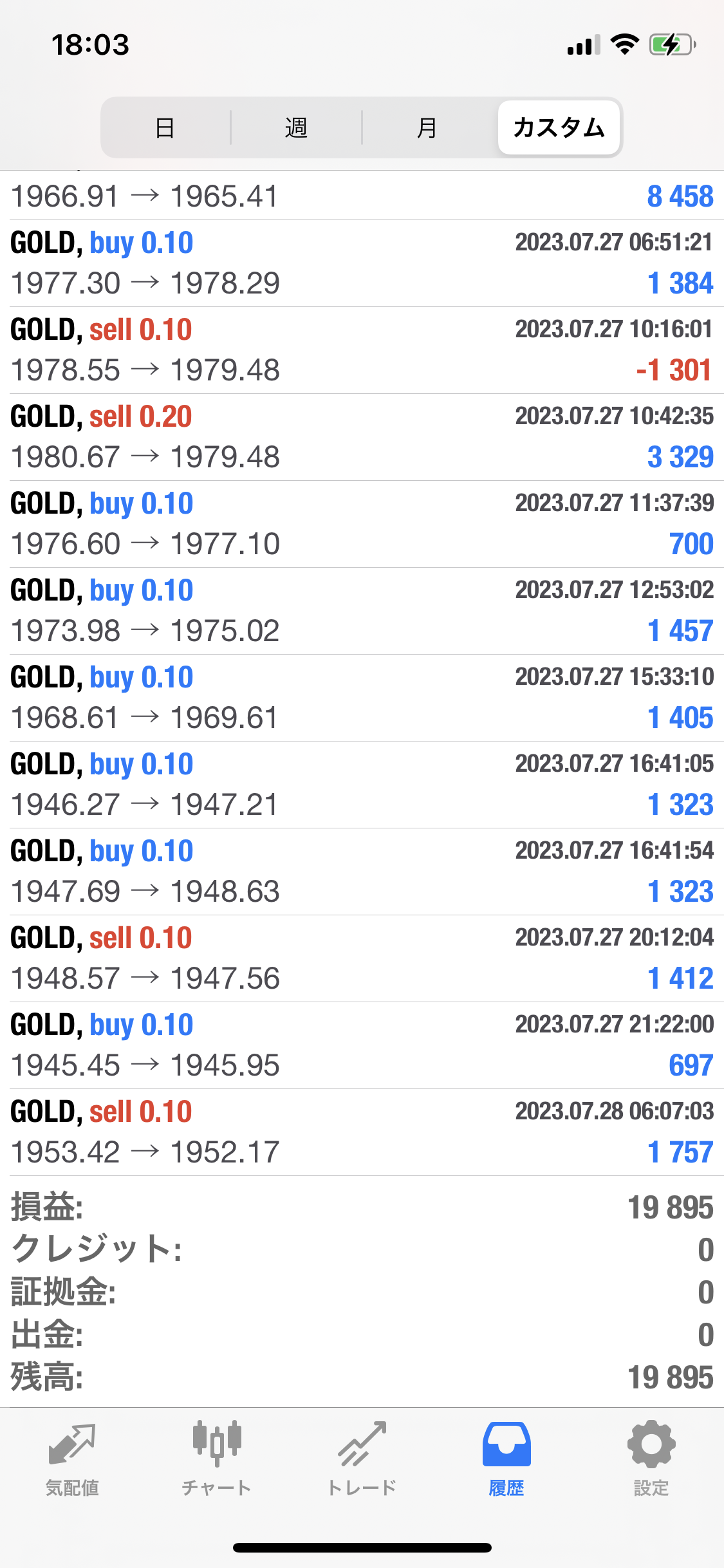The height and width of the screenshot is (1568, 724).
Task: Expand the GOLD buy trade at 11:37:39
Action: pyautogui.click(x=362, y=524)
